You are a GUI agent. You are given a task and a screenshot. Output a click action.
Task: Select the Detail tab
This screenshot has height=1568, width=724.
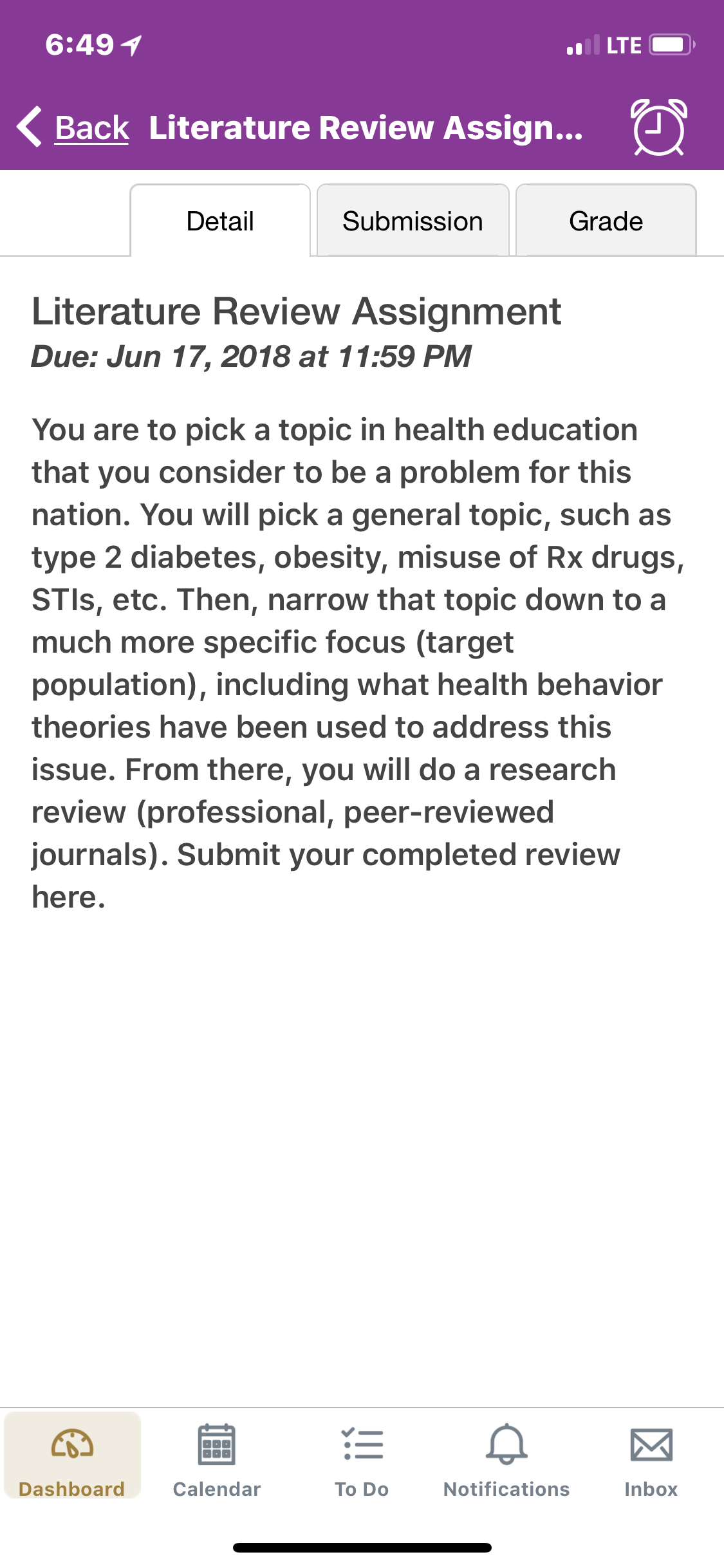220,221
